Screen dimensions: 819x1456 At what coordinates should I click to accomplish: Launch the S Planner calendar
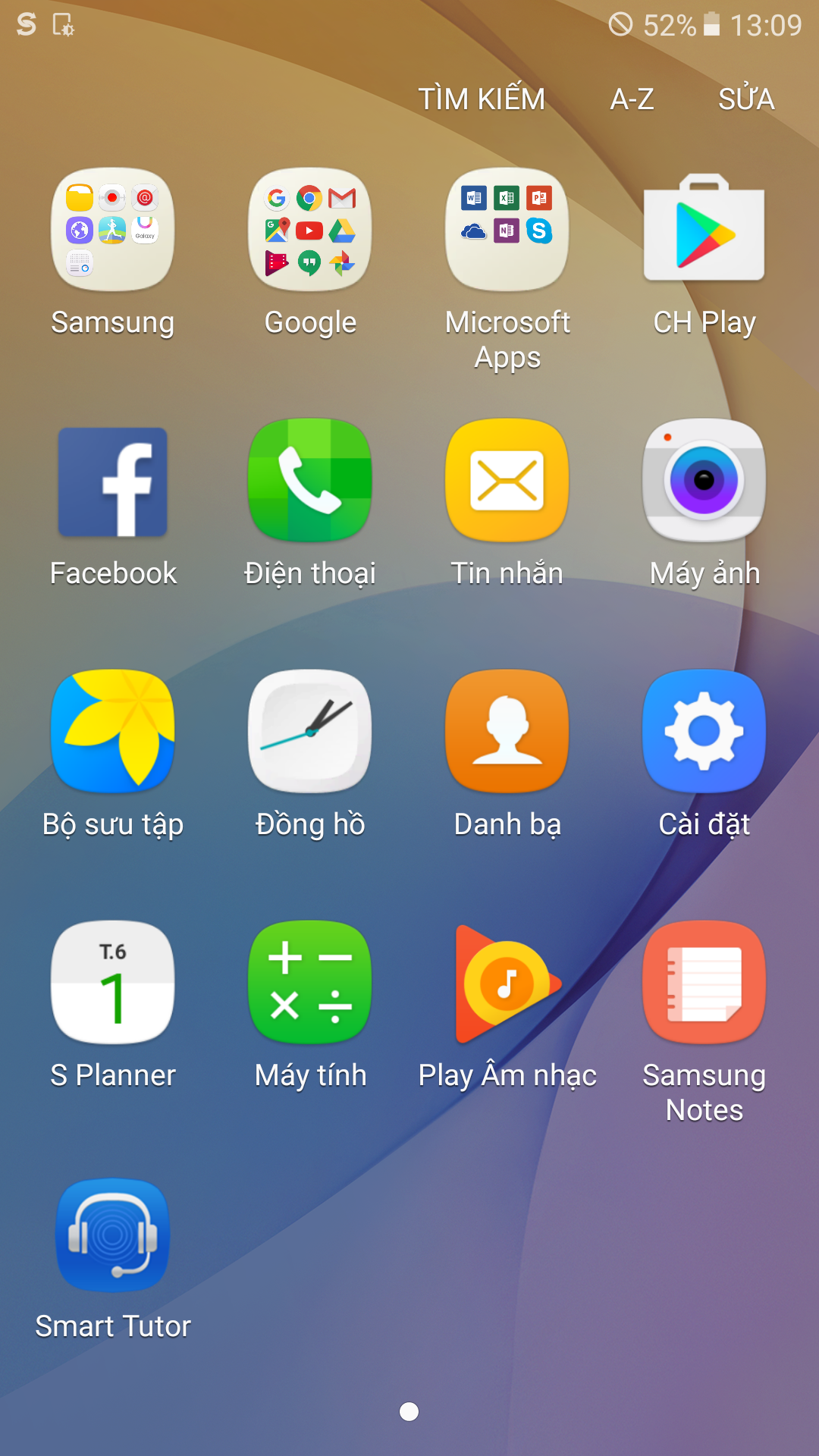pyautogui.click(x=113, y=982)
